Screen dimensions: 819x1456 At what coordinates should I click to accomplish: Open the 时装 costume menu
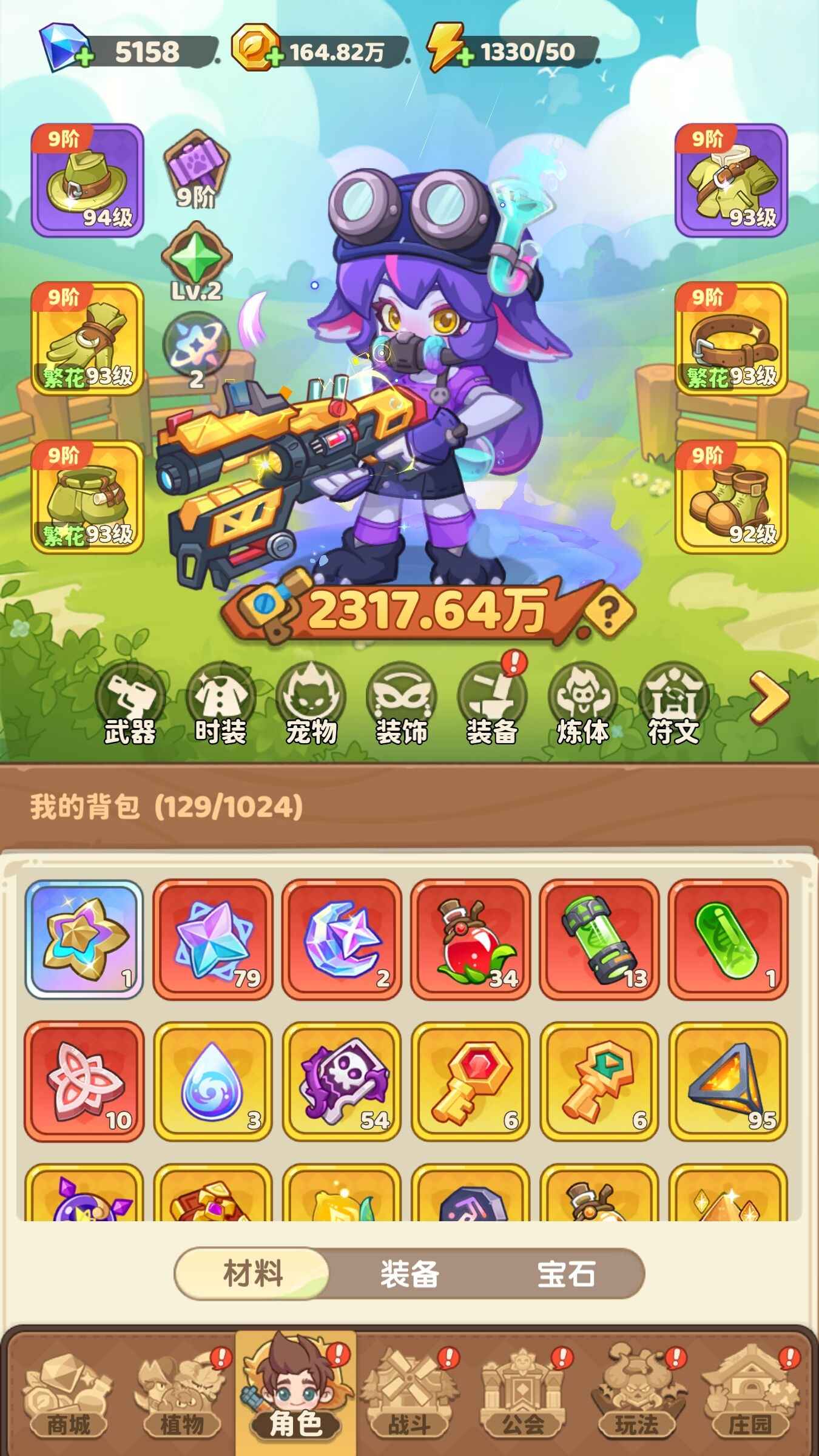tap(220, 704)
